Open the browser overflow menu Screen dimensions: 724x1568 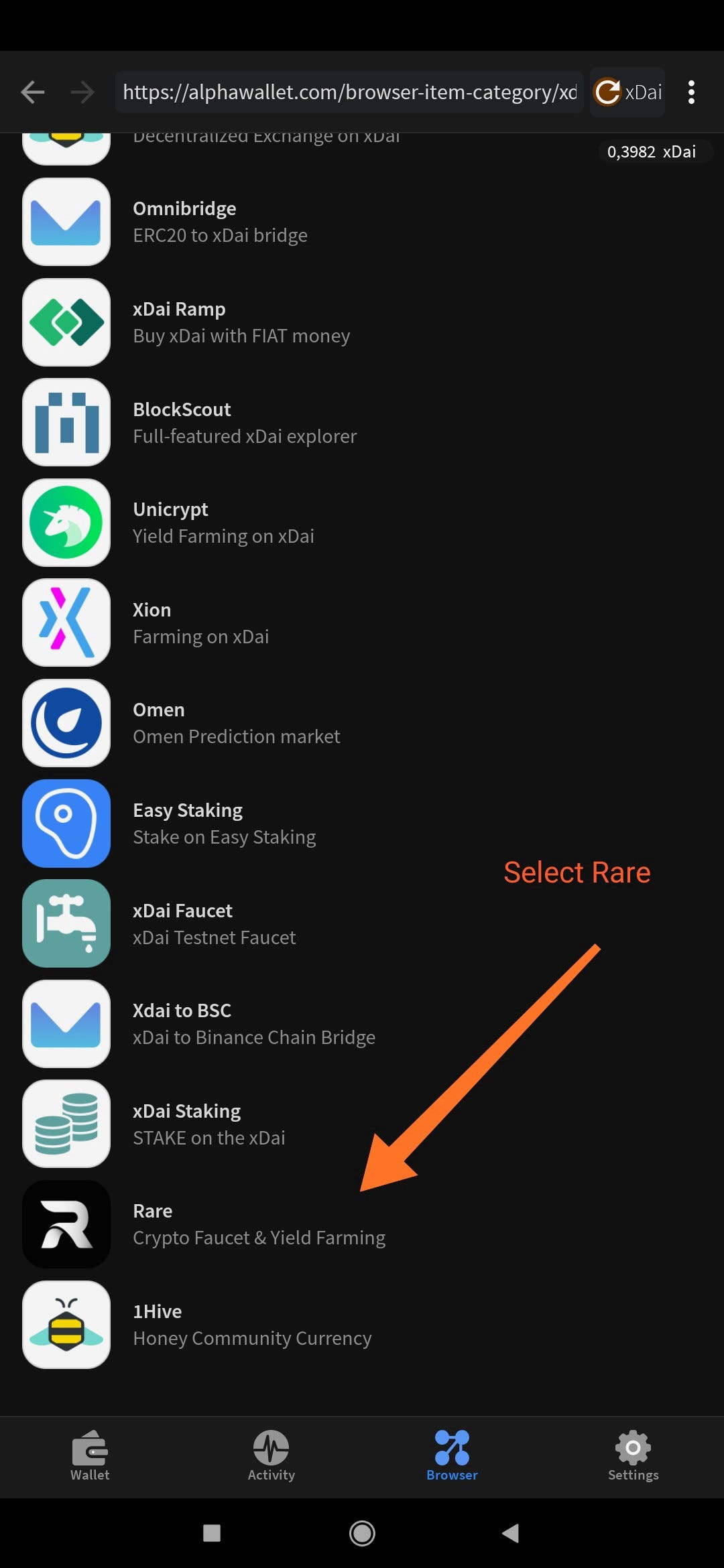[691, 92]
